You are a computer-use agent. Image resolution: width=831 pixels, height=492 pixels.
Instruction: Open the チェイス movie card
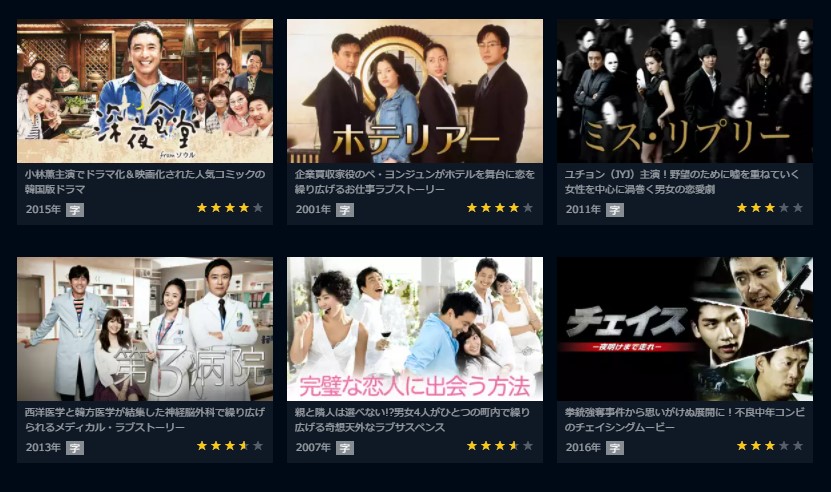[x=685, y=330]
